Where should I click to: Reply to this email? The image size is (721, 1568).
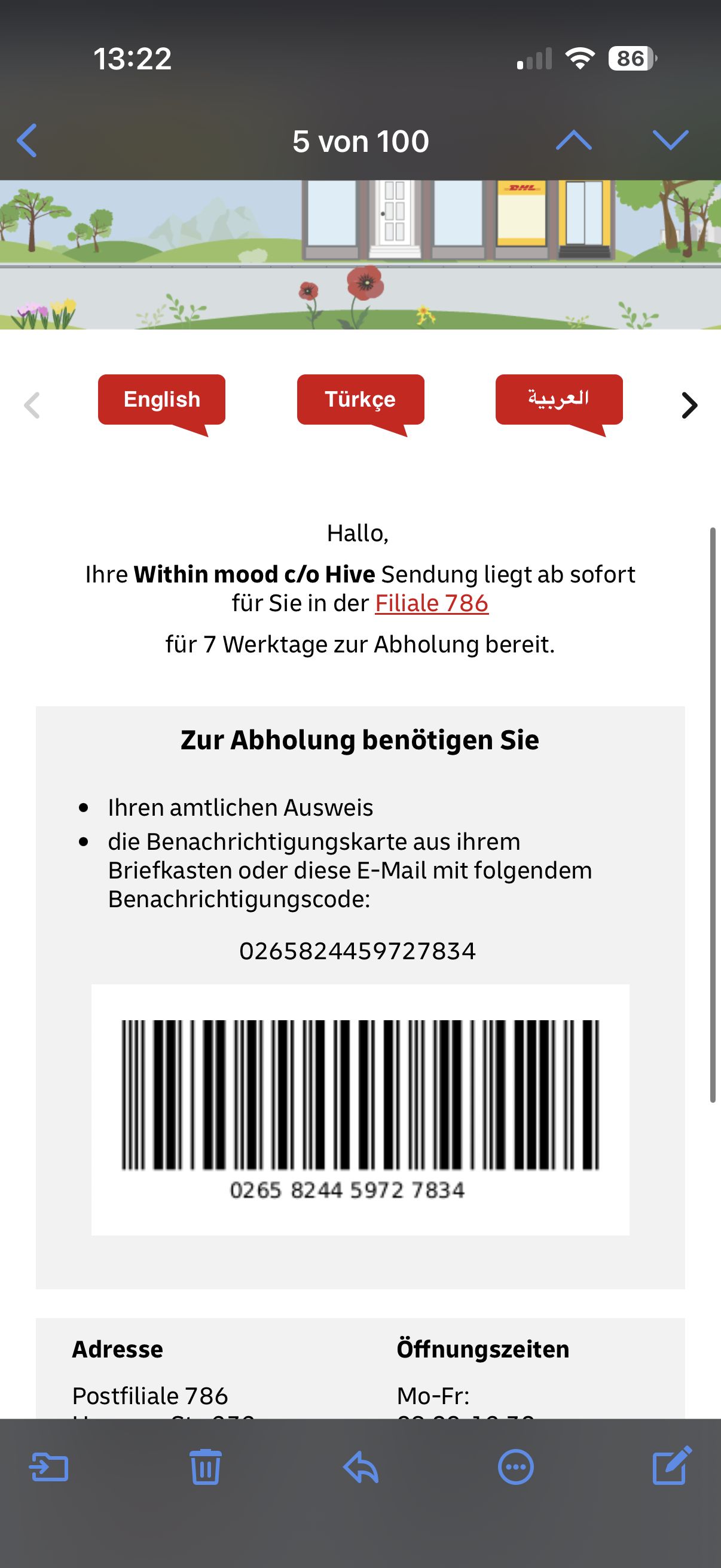[x=361, y=1467]
